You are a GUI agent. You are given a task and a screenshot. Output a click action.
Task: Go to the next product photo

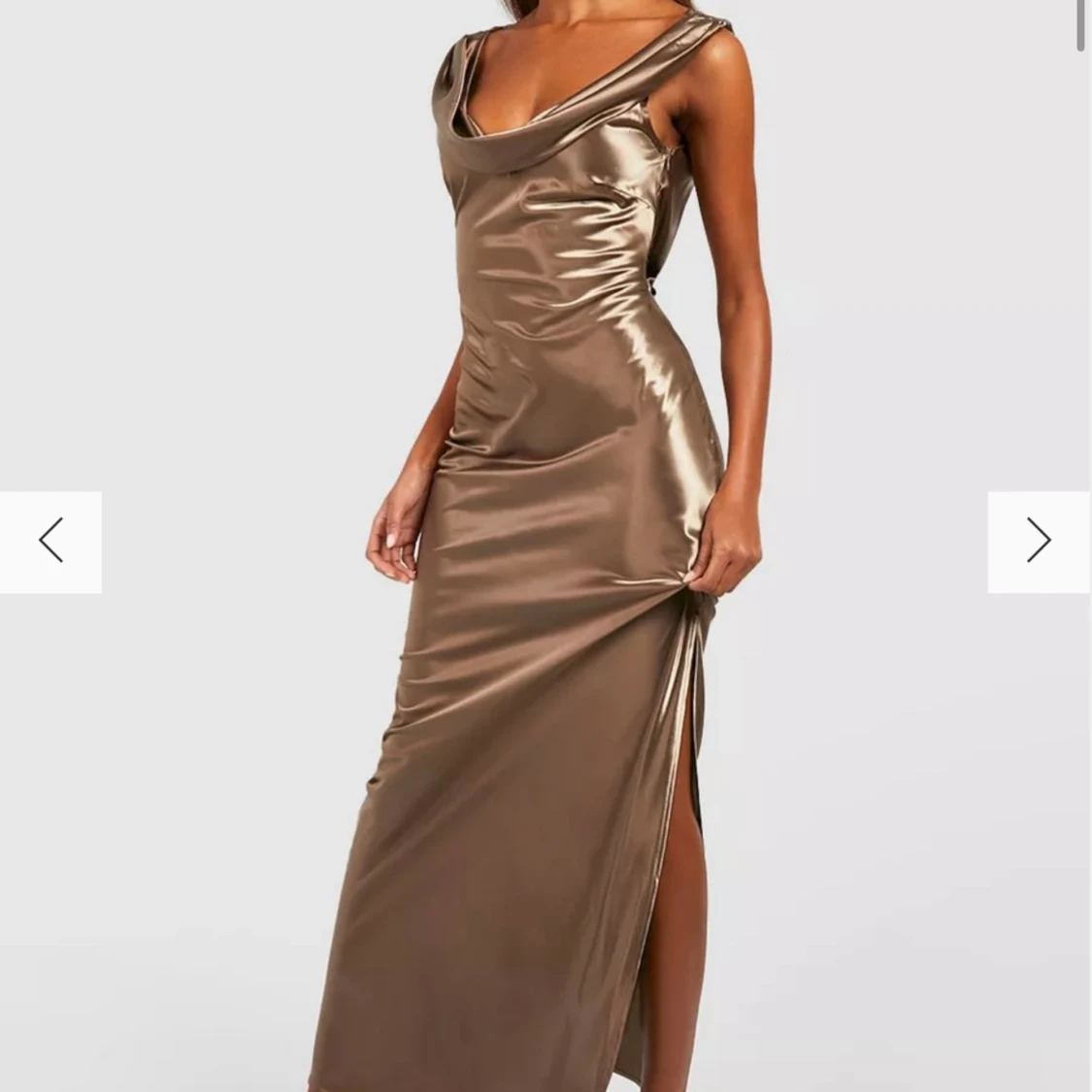coord(1039,542)
